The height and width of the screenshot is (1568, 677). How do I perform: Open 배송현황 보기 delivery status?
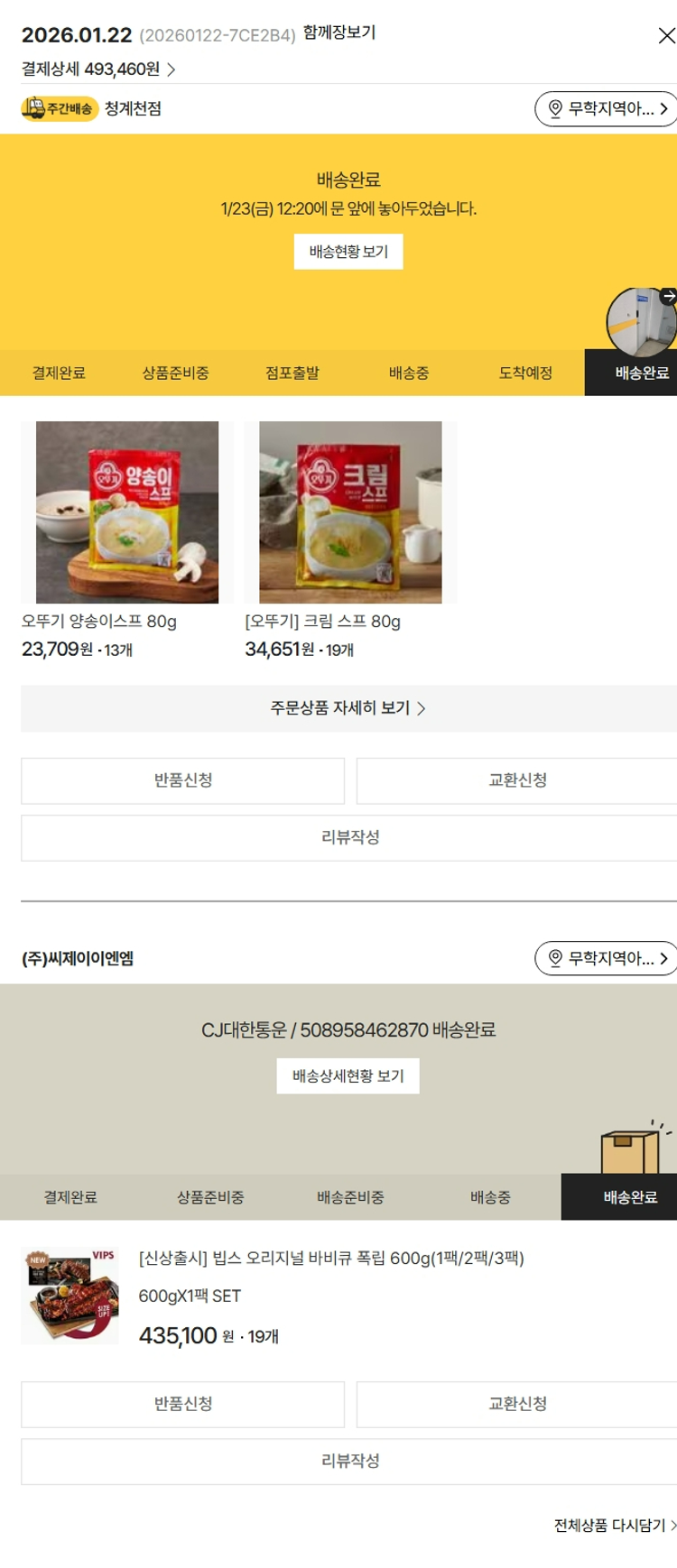[x=348, y=252]
